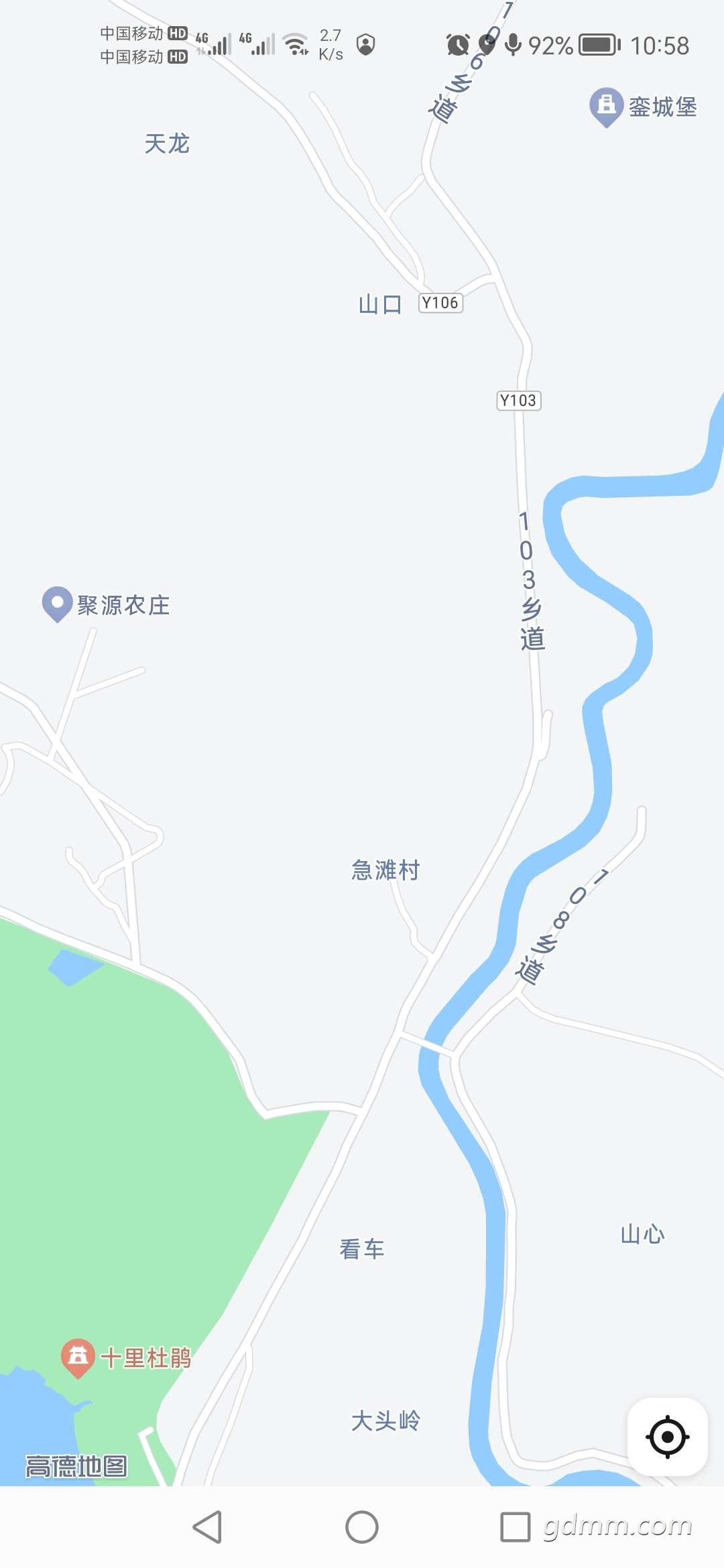Return to the phone's home screen
The height and width of the screenshot is (1568, 724).
[x=362, y=1527]
